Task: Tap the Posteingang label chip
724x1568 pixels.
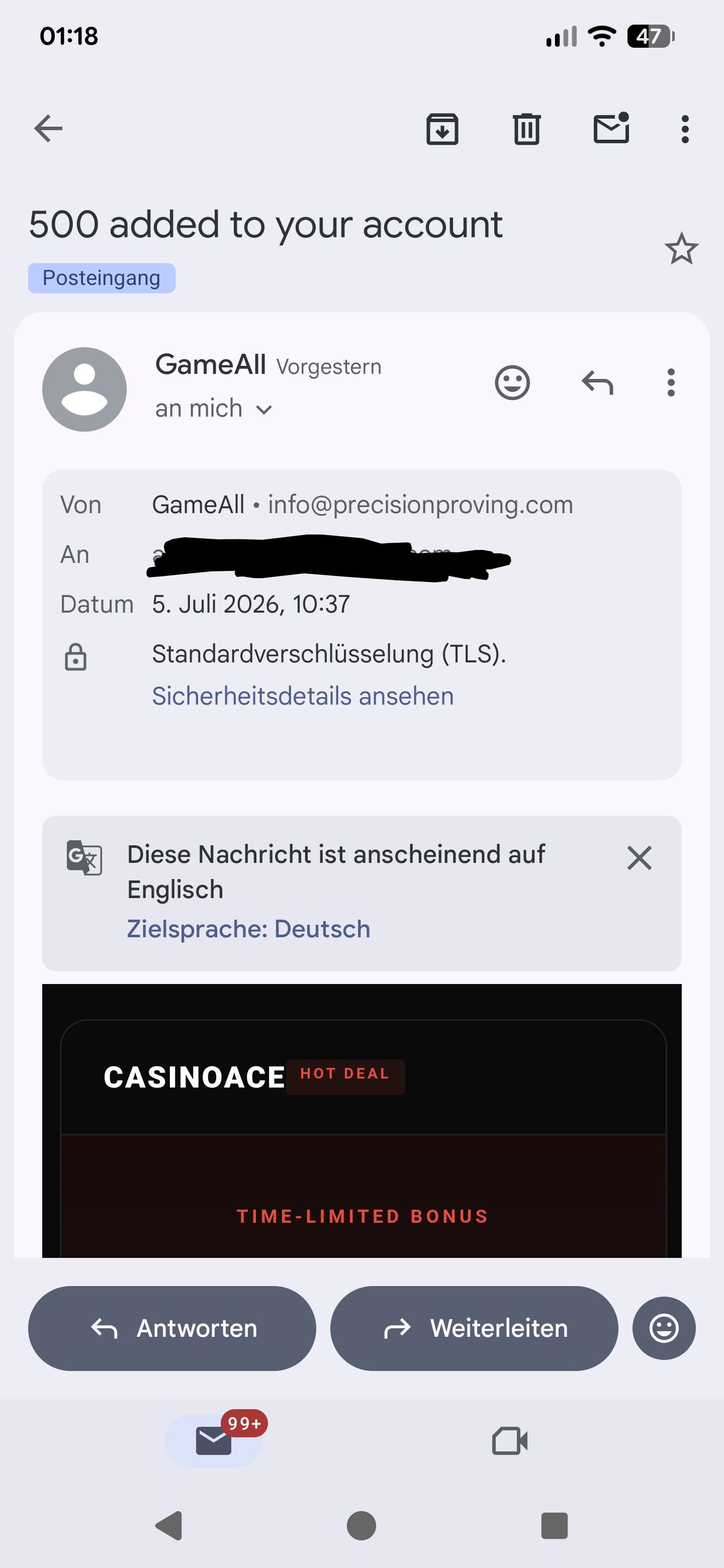Action: point(102,278)
